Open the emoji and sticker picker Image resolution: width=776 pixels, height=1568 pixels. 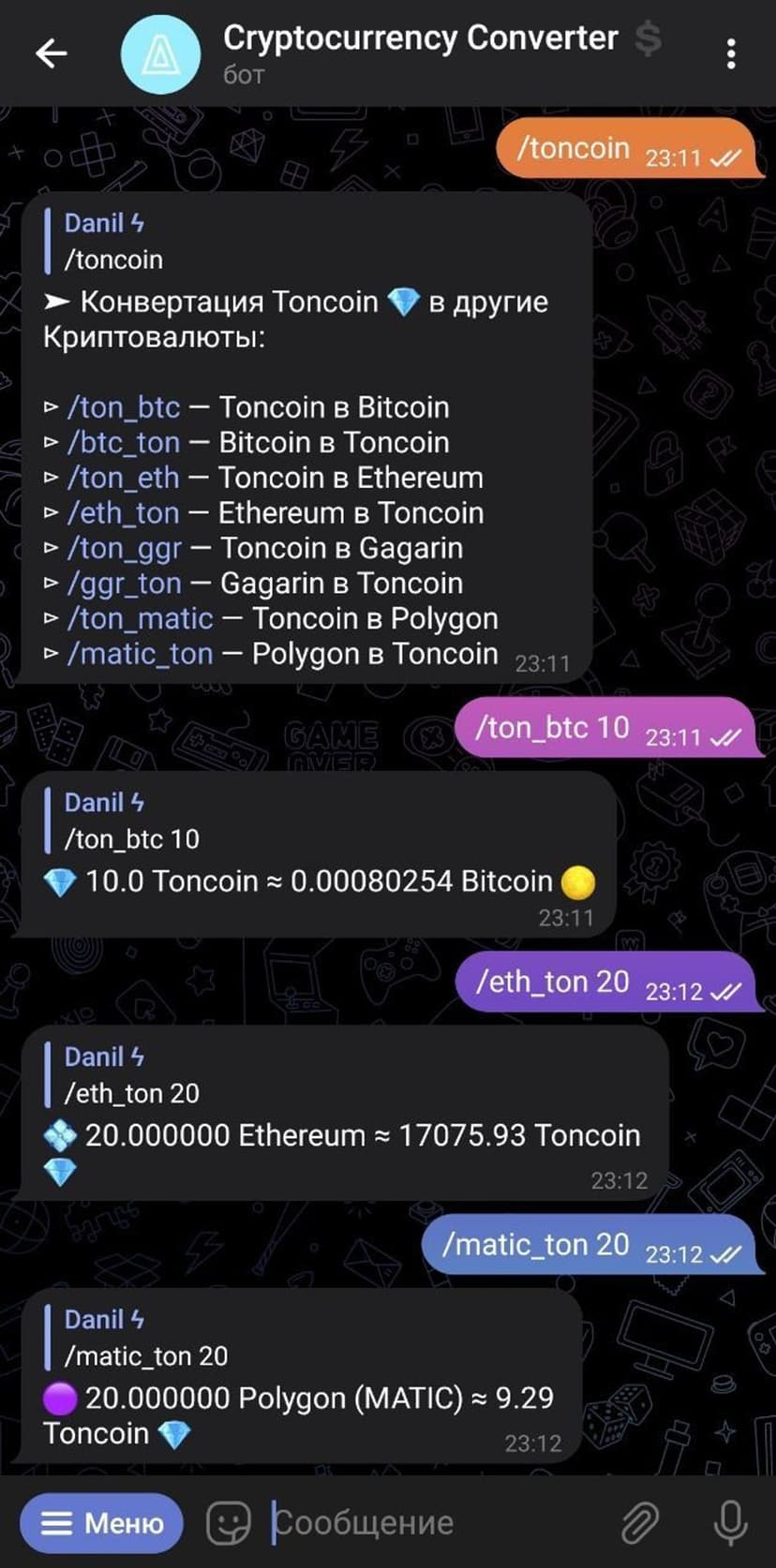228,1523
